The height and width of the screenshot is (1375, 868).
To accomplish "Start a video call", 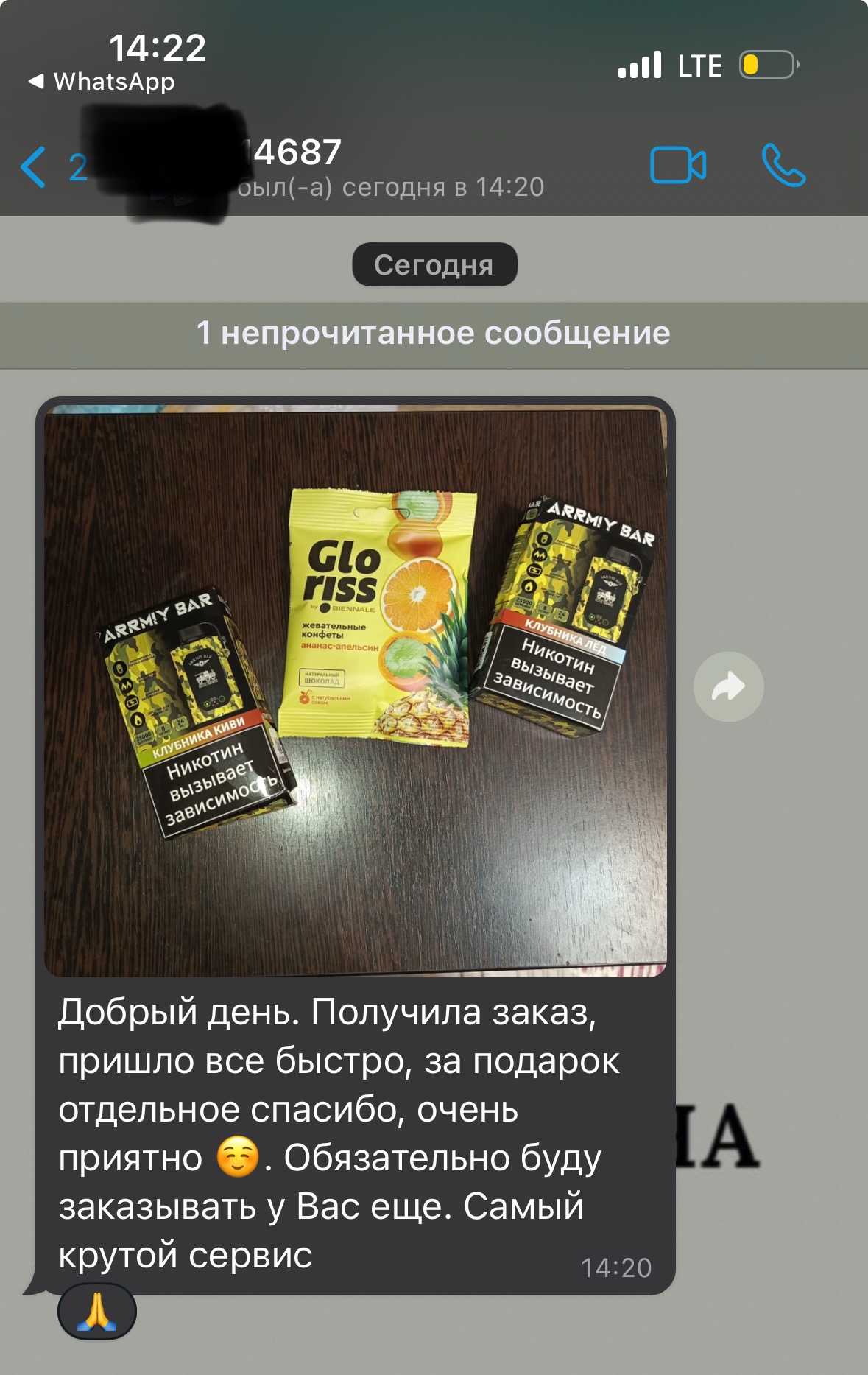I will 677,165.
